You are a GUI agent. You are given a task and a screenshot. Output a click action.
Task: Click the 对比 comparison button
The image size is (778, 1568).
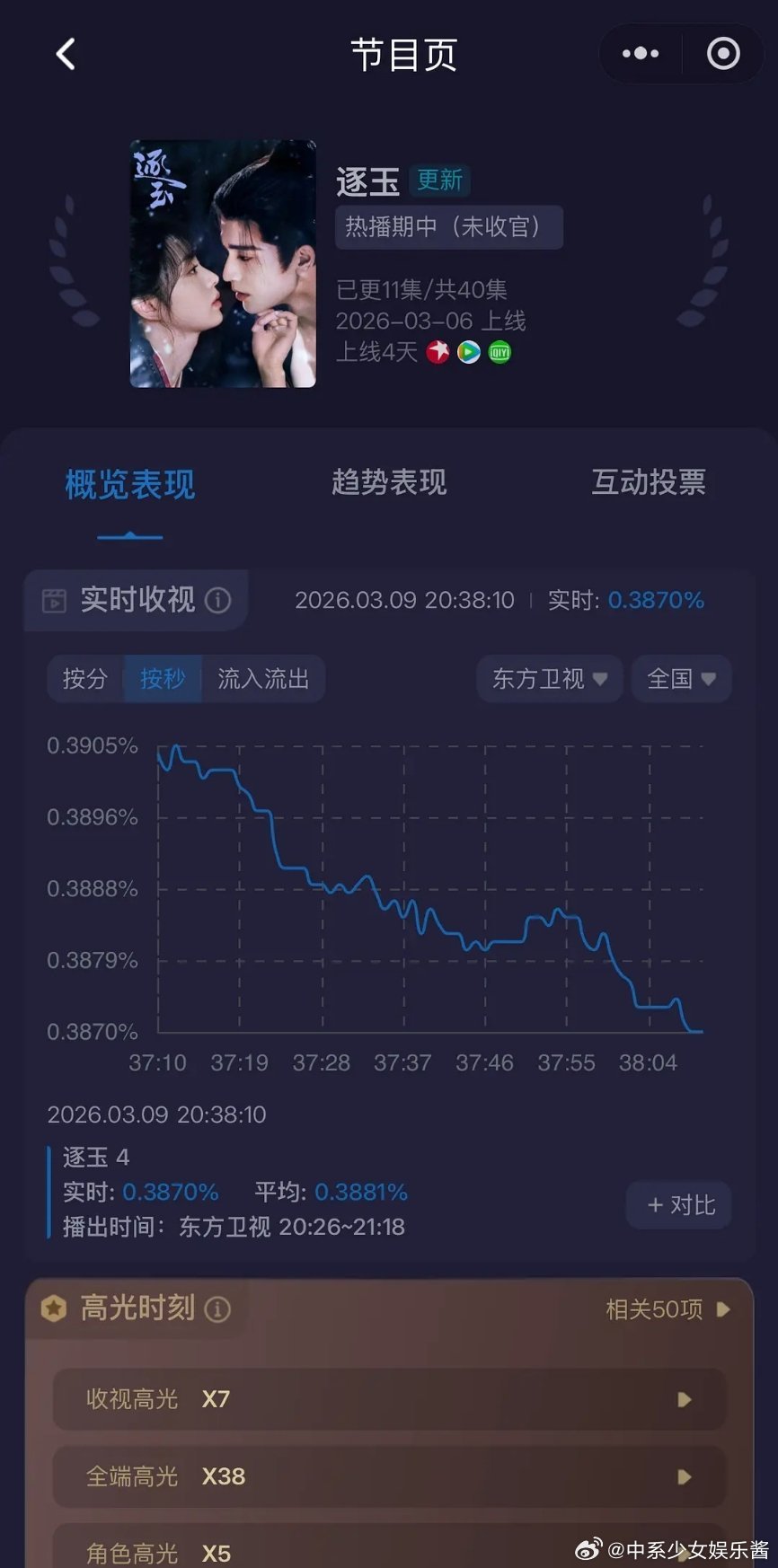pos(678,1205)
